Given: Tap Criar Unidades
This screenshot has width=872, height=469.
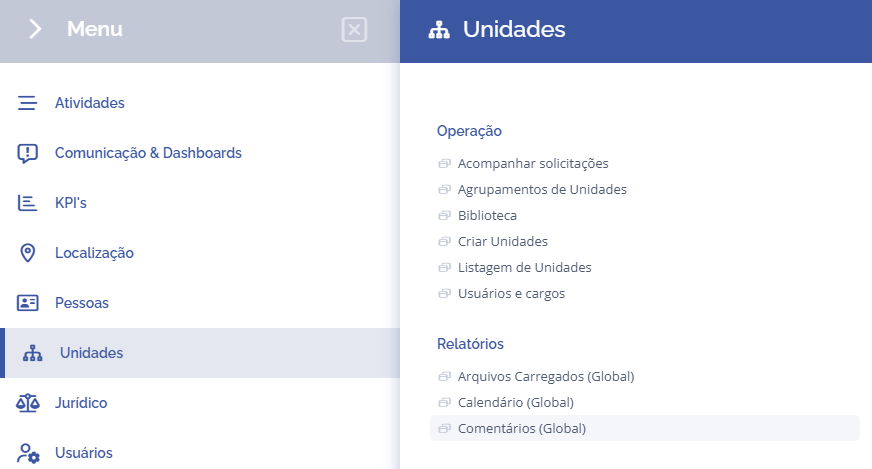Looking at the screenshot, I should 502,241.
